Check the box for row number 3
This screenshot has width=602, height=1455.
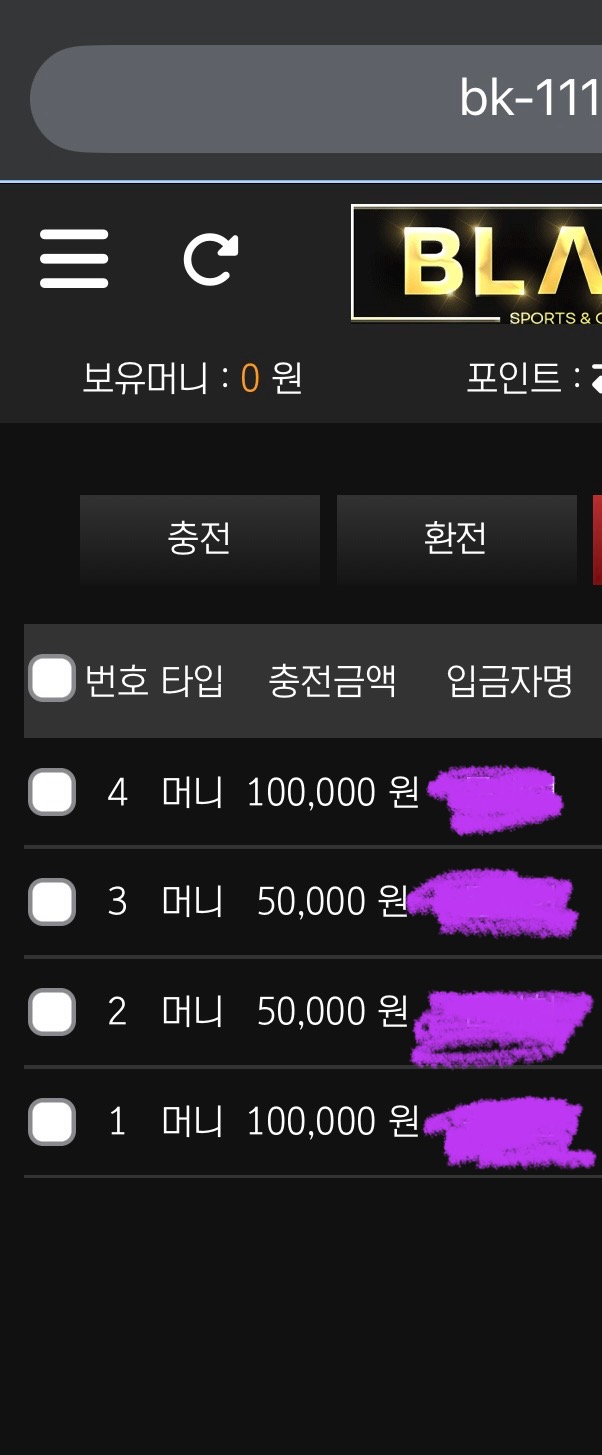tap(51, 902)
